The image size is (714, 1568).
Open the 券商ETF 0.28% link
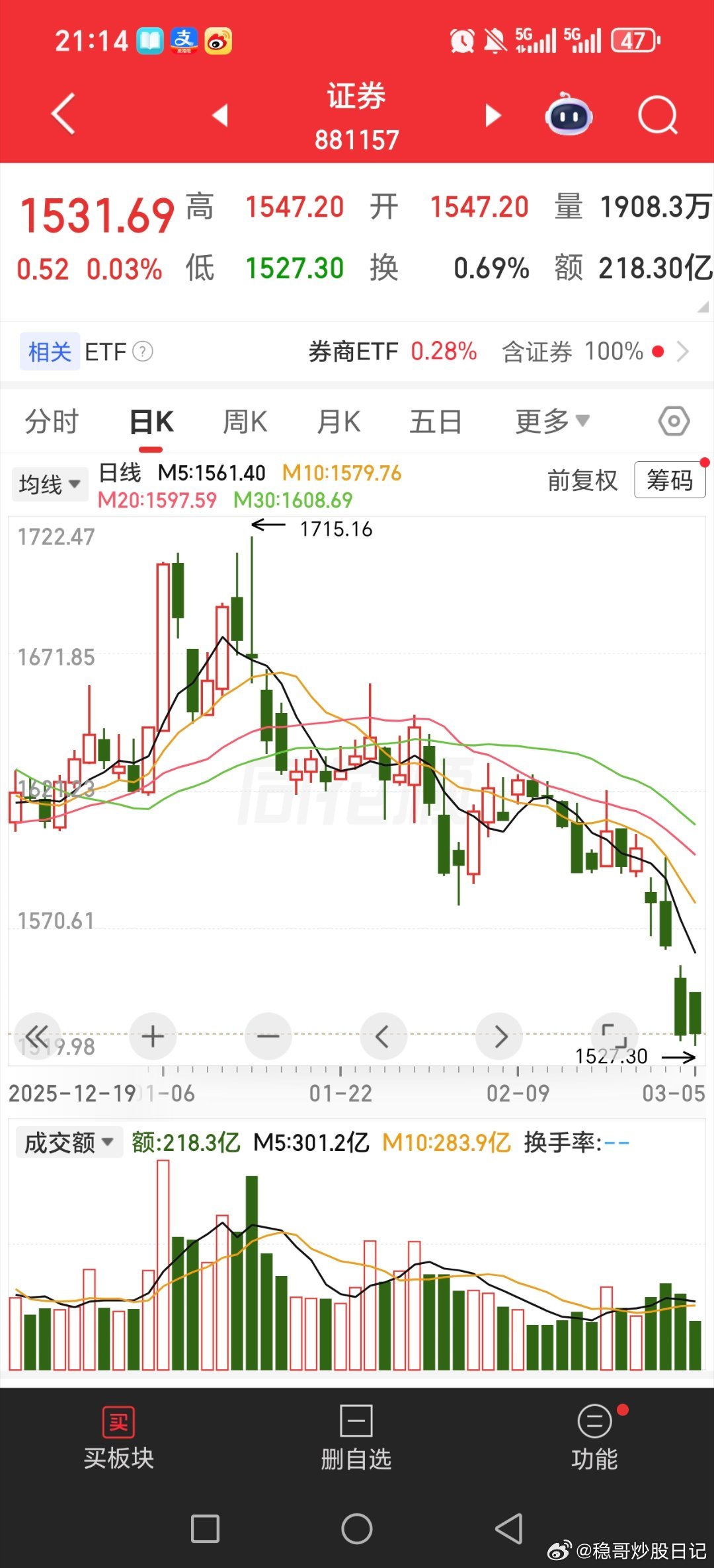click(393, 352)
